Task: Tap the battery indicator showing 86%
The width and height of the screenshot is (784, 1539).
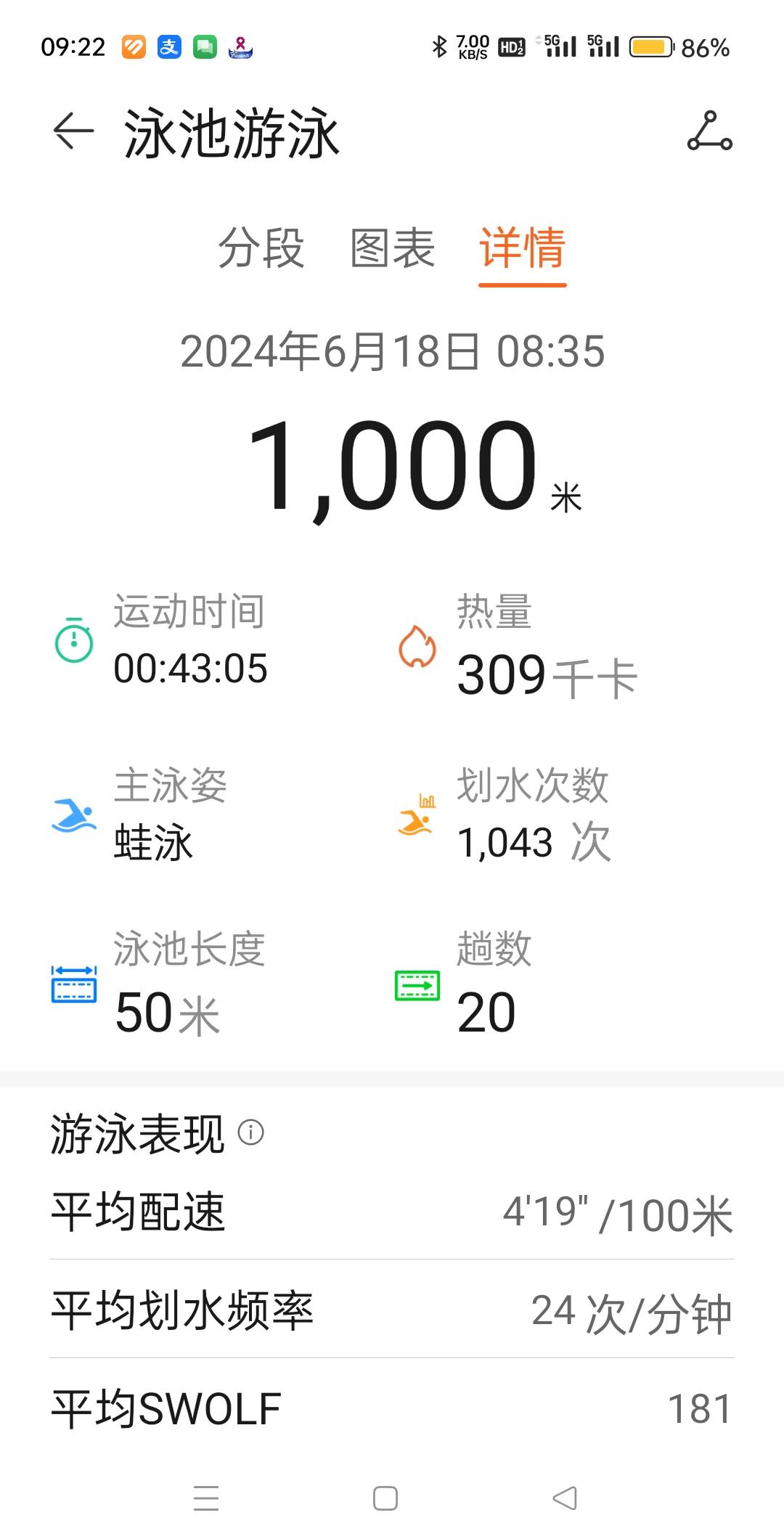Action: click(x=651, y=46)
